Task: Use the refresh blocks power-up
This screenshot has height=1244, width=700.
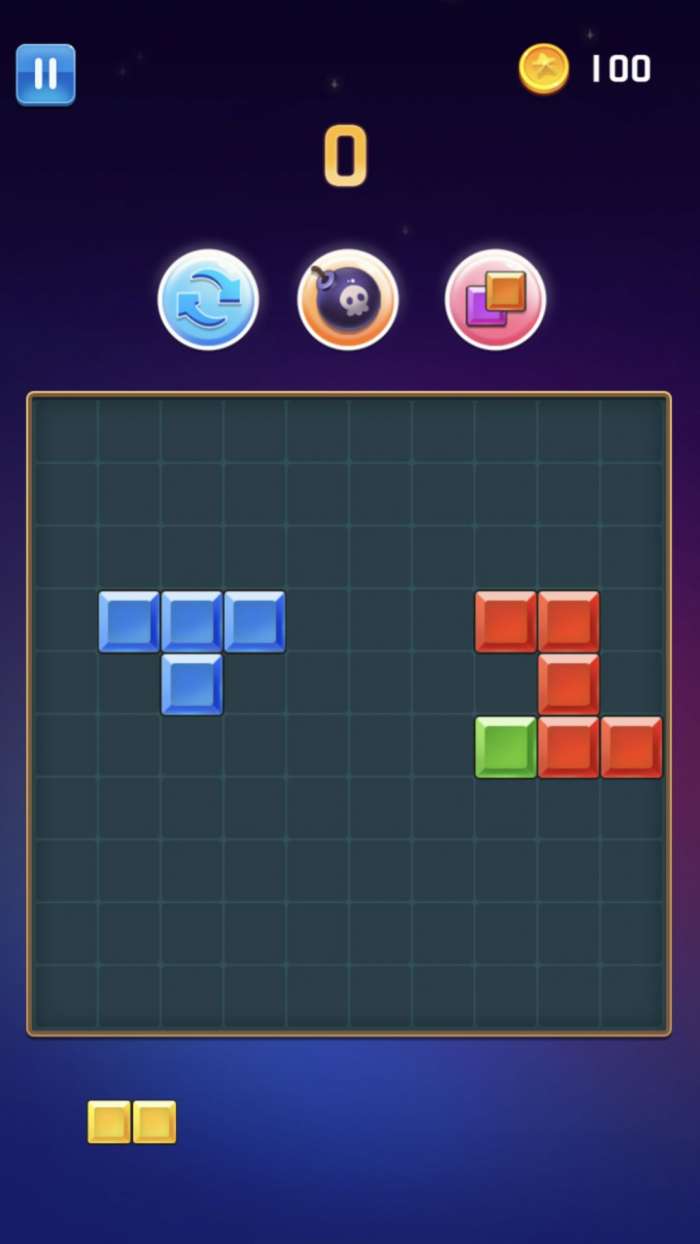Action: tap(208, 300)
